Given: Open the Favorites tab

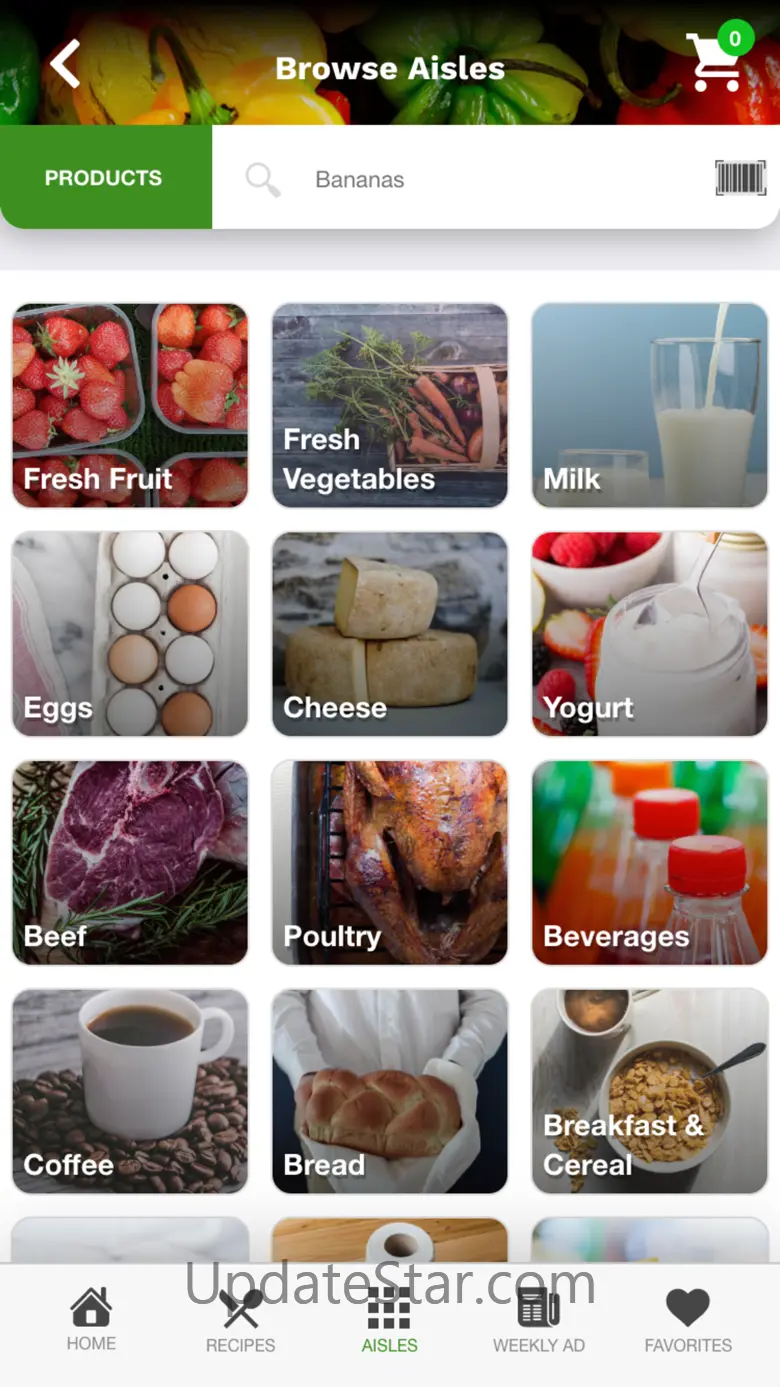Looking at the screenshot, I should 688,1320.
